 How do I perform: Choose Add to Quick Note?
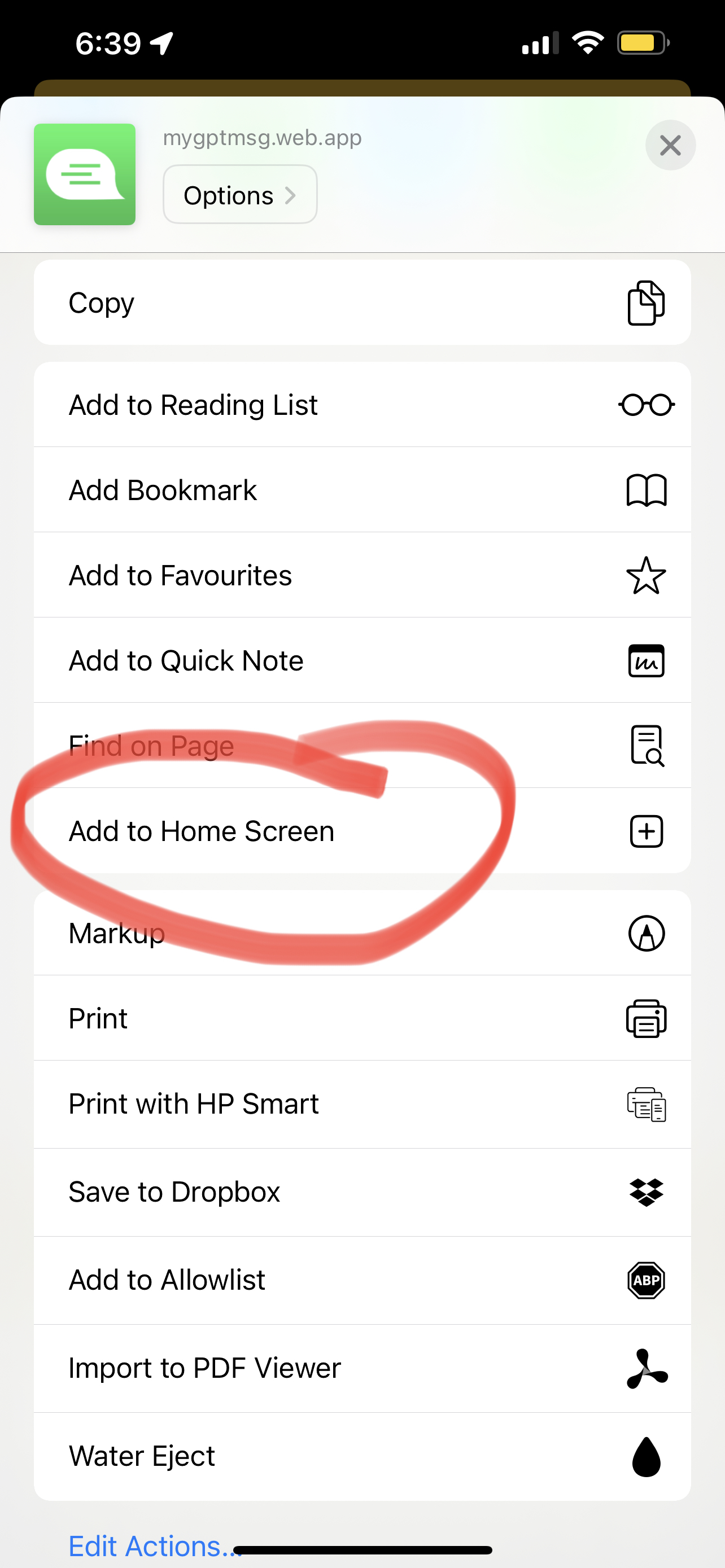tap(362, 660)
